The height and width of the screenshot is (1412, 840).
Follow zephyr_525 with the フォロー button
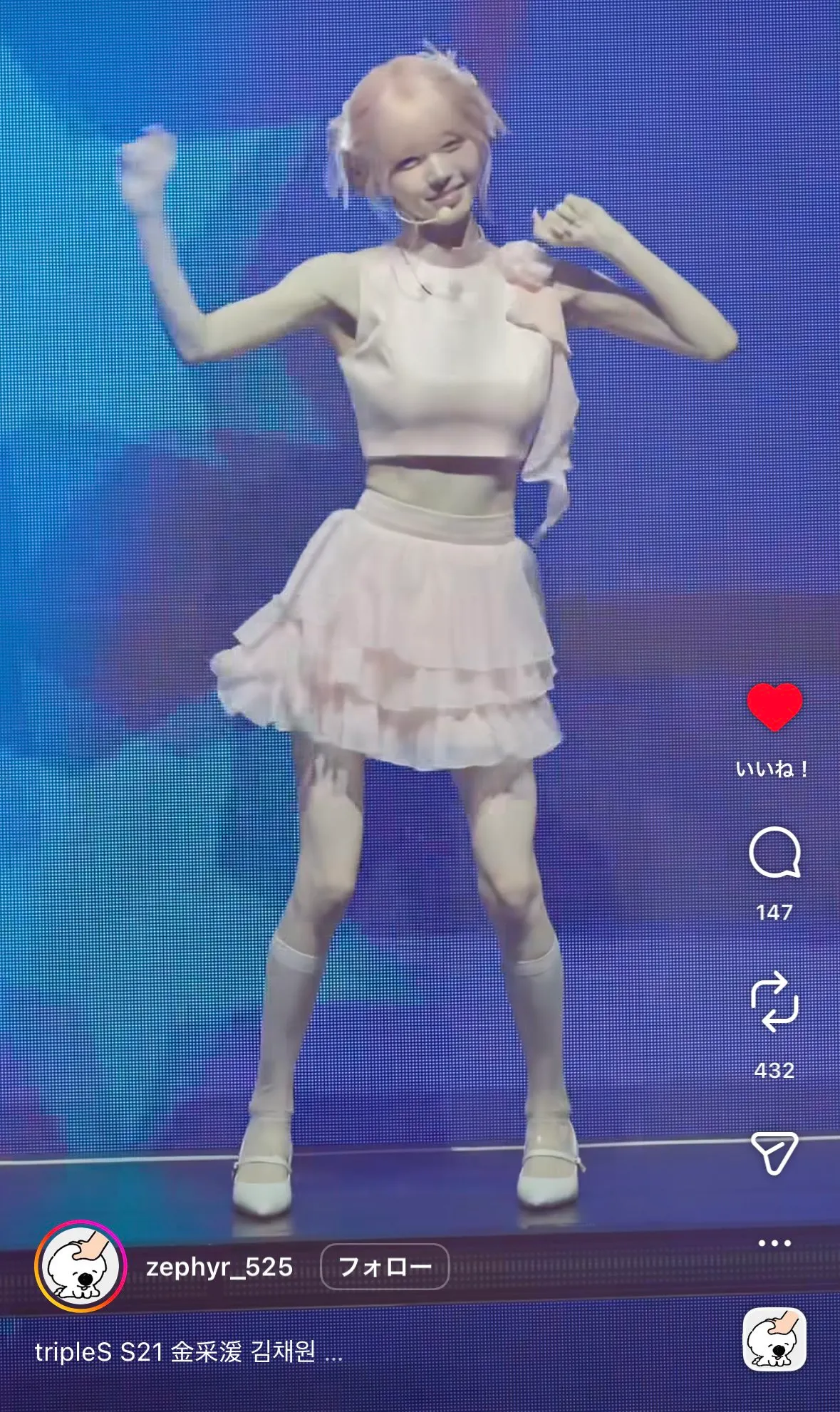click(x=385, y=1266)
